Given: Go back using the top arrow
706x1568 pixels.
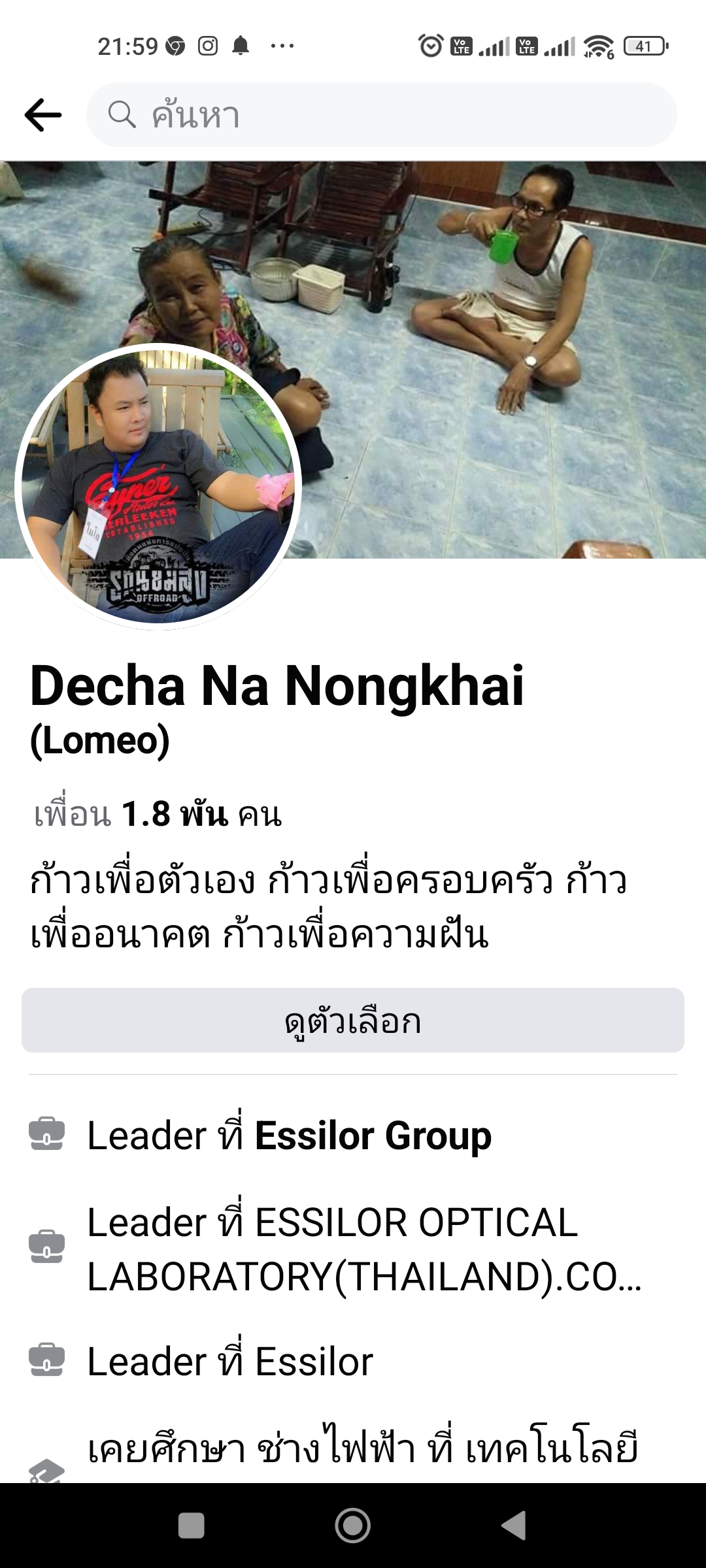Looking at the screenshot, I should (43, 115).
